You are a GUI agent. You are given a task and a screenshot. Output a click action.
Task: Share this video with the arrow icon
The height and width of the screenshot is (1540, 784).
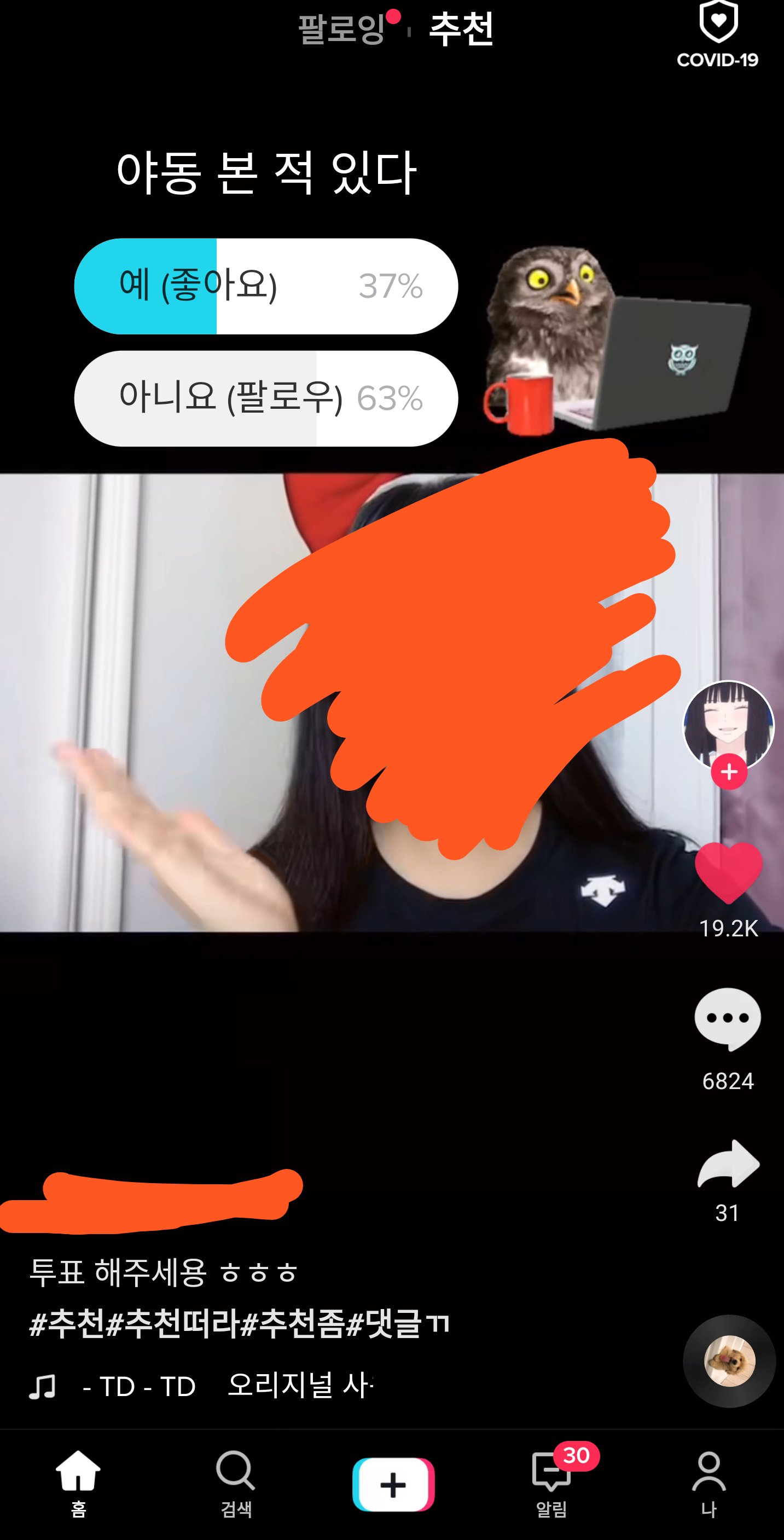[x=728, y=1164]
